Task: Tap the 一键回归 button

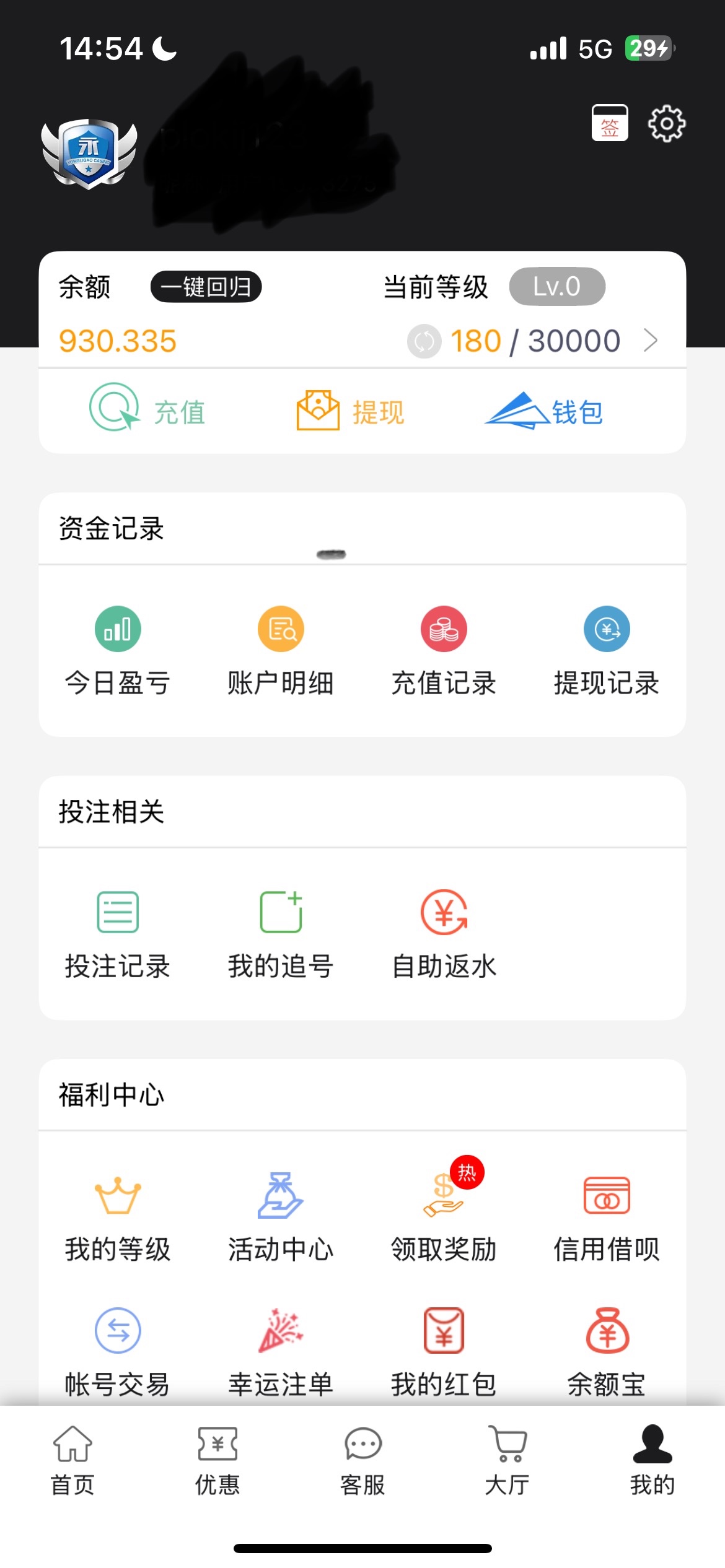Action: pyautogui.click(x=206, y=287)
